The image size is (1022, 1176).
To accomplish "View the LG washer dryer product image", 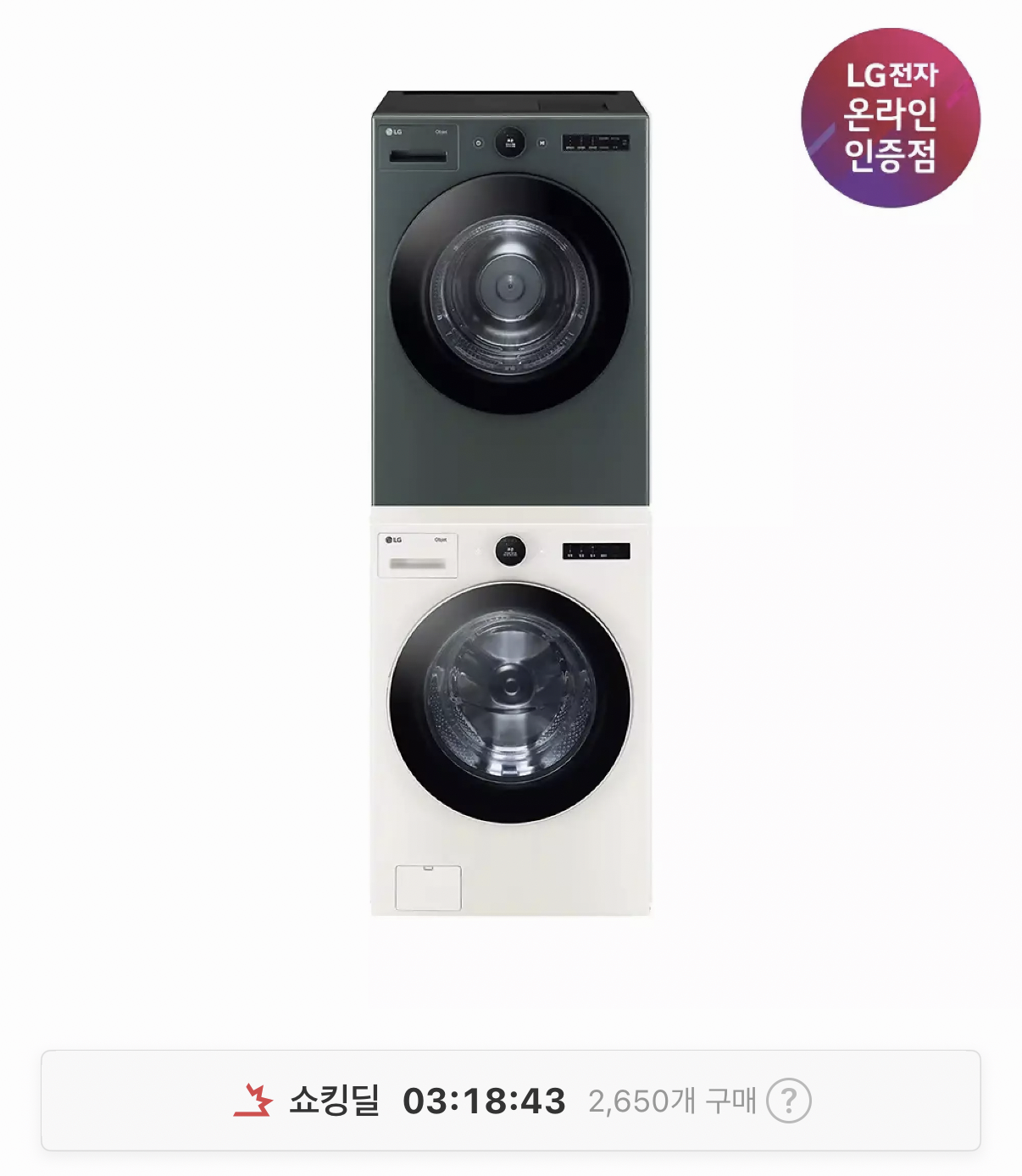I will click(511, 503).
